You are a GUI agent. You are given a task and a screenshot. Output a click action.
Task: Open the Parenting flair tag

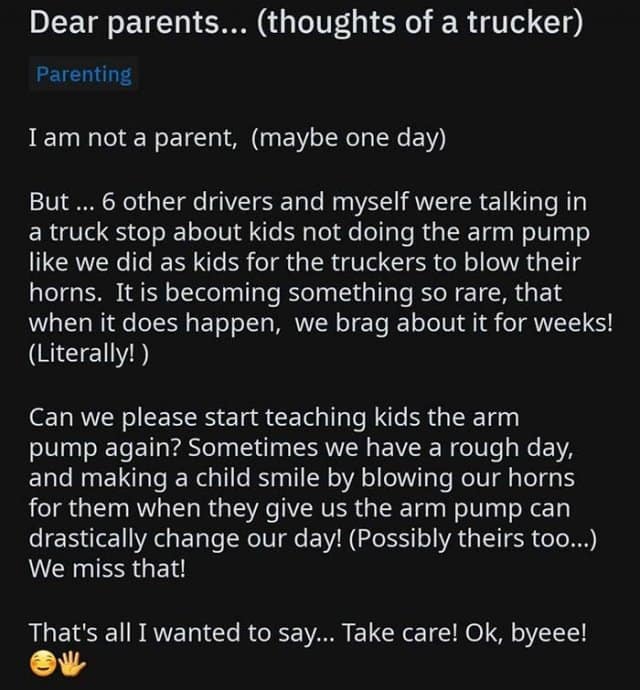coord(83,75)
